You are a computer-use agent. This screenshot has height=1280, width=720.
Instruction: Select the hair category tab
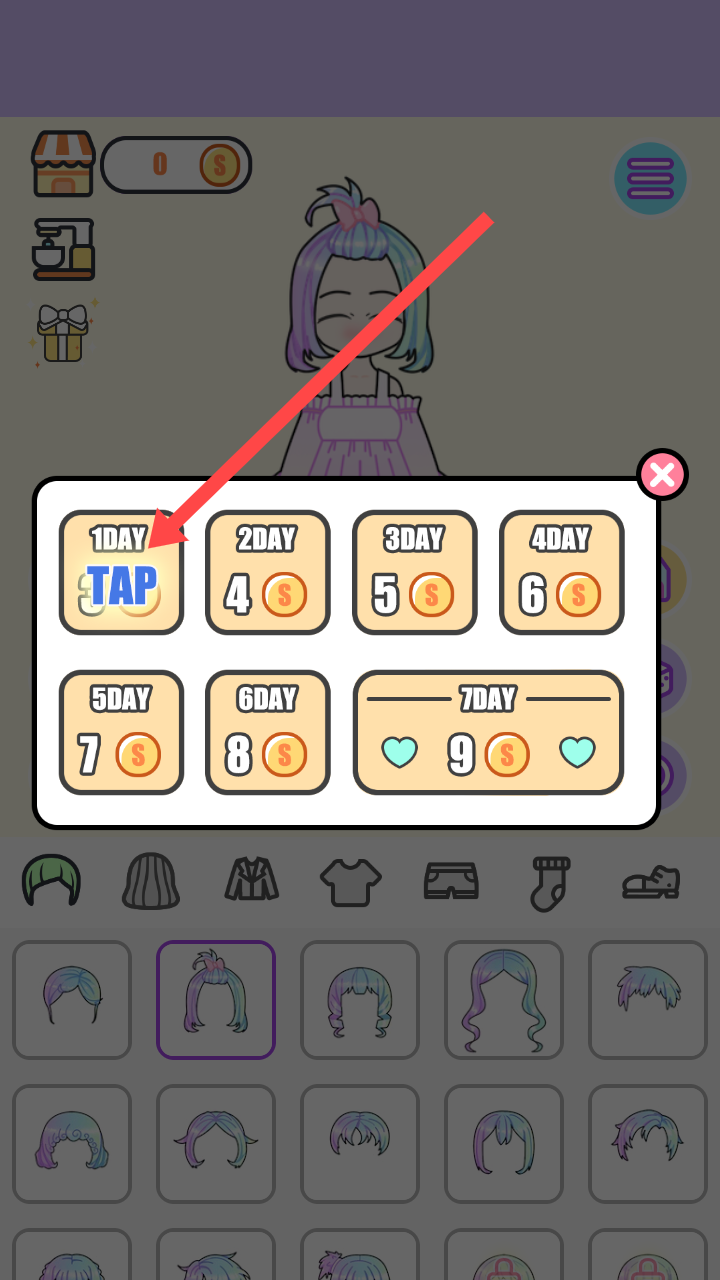[51, 880]
